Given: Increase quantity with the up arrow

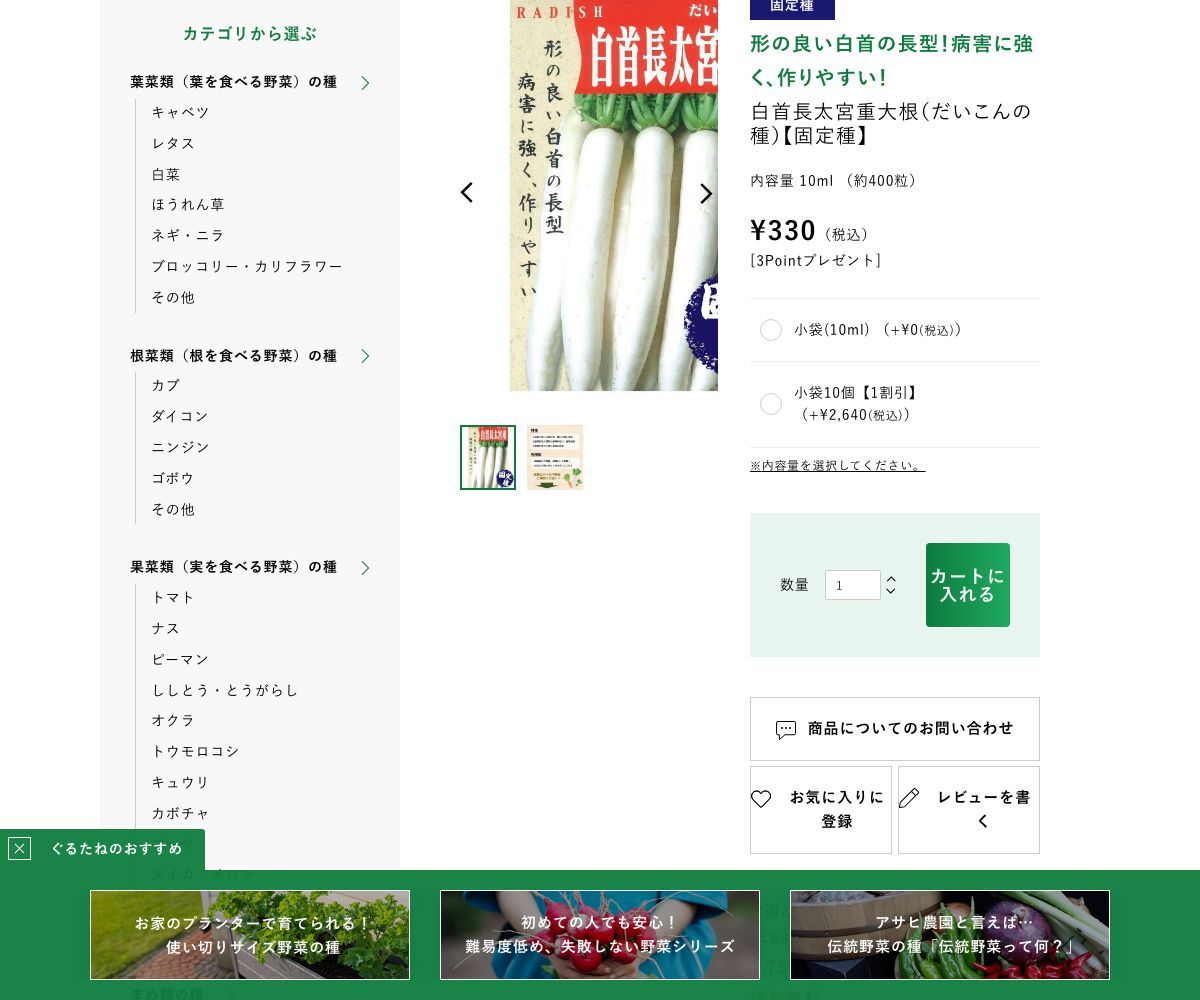Looking at the screenshot, I should coord(891,579).
